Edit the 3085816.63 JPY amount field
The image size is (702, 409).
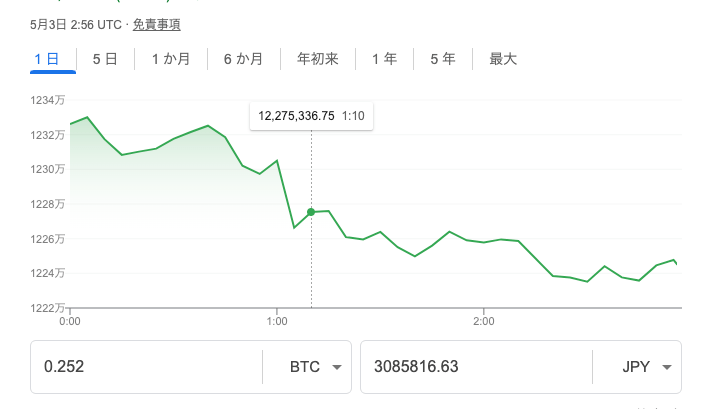point(476,367)
